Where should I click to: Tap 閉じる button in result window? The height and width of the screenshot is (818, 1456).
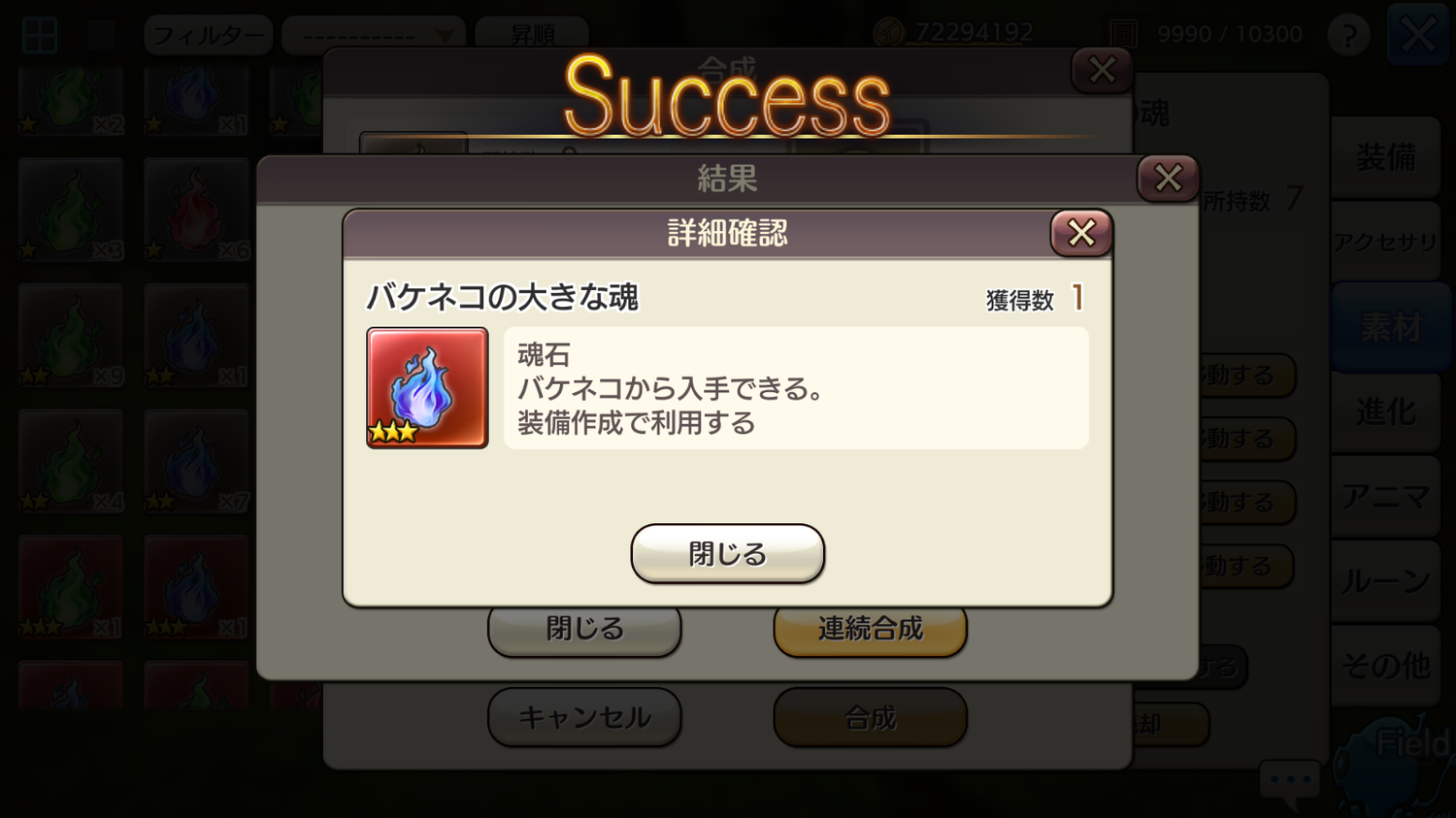click(584, 631)
